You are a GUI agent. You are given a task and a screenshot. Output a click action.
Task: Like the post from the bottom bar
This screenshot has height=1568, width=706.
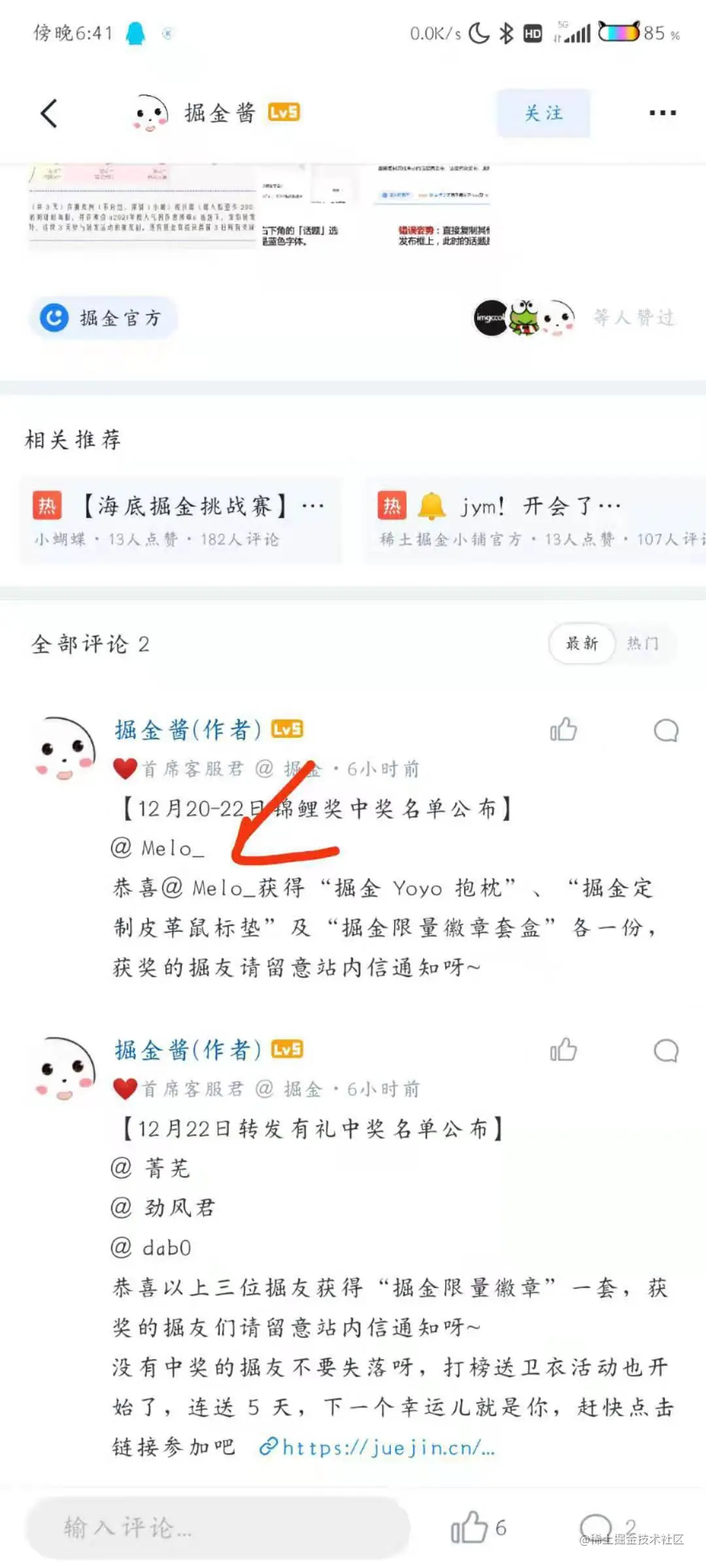pyautogui.click(x=471, y=1527)
